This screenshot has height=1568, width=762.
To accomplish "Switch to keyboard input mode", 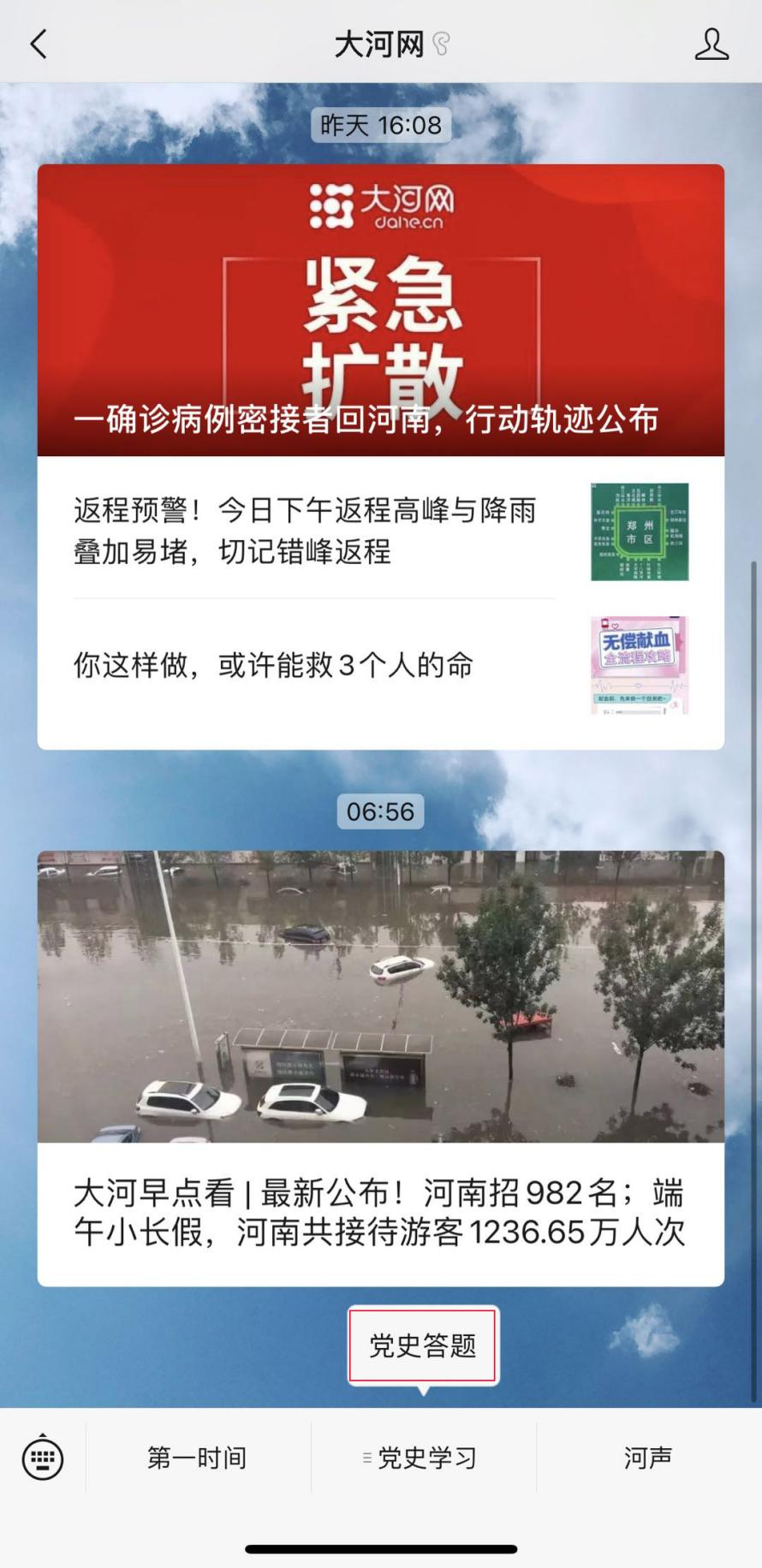I will (x=43, y=1457).
